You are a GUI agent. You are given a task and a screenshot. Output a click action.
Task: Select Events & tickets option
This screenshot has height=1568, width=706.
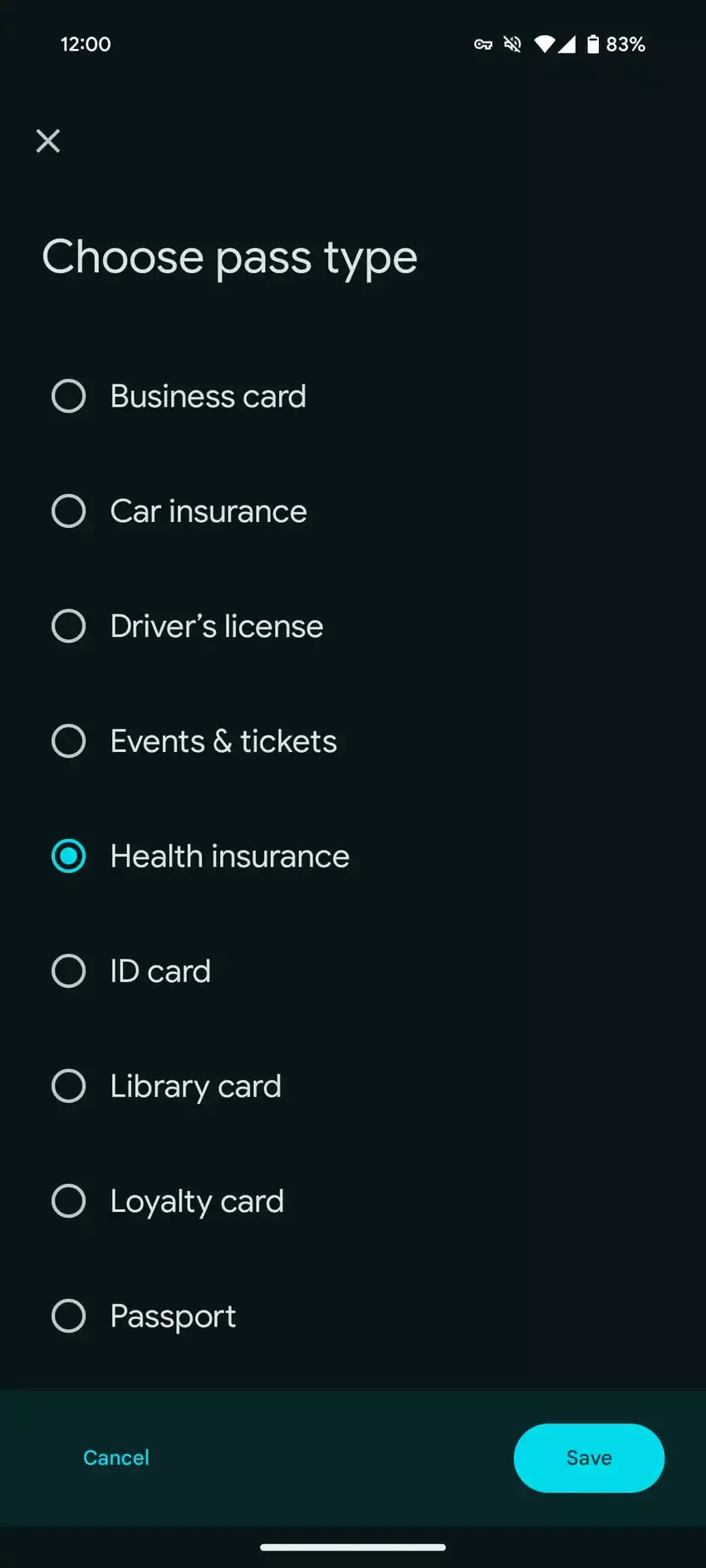point(69,741)
